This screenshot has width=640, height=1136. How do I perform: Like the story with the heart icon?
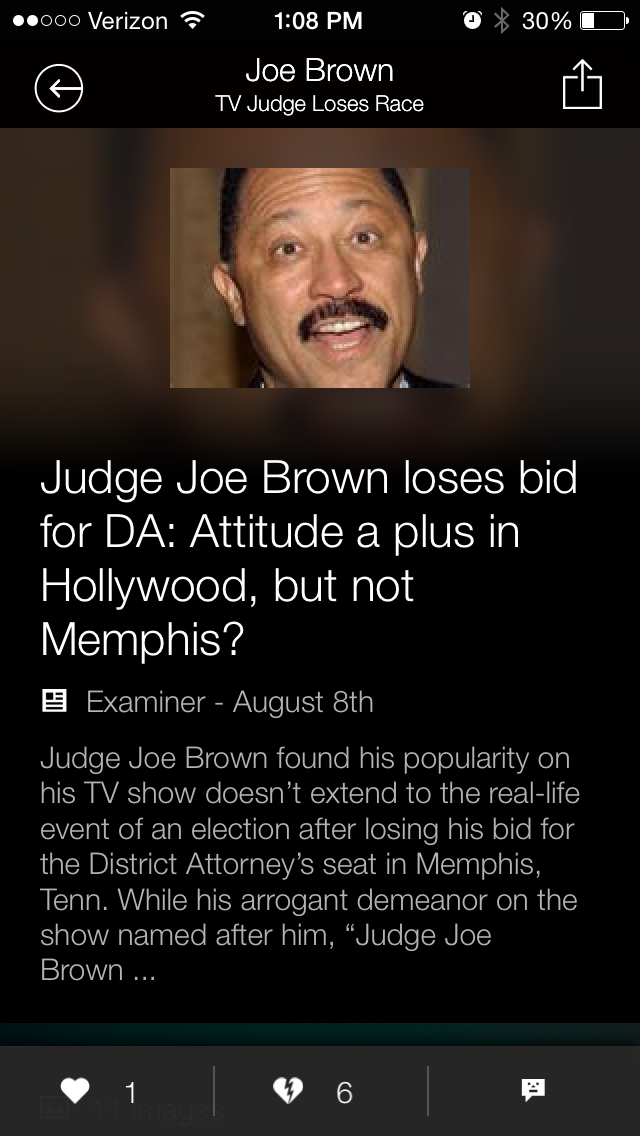[75, 1091]
